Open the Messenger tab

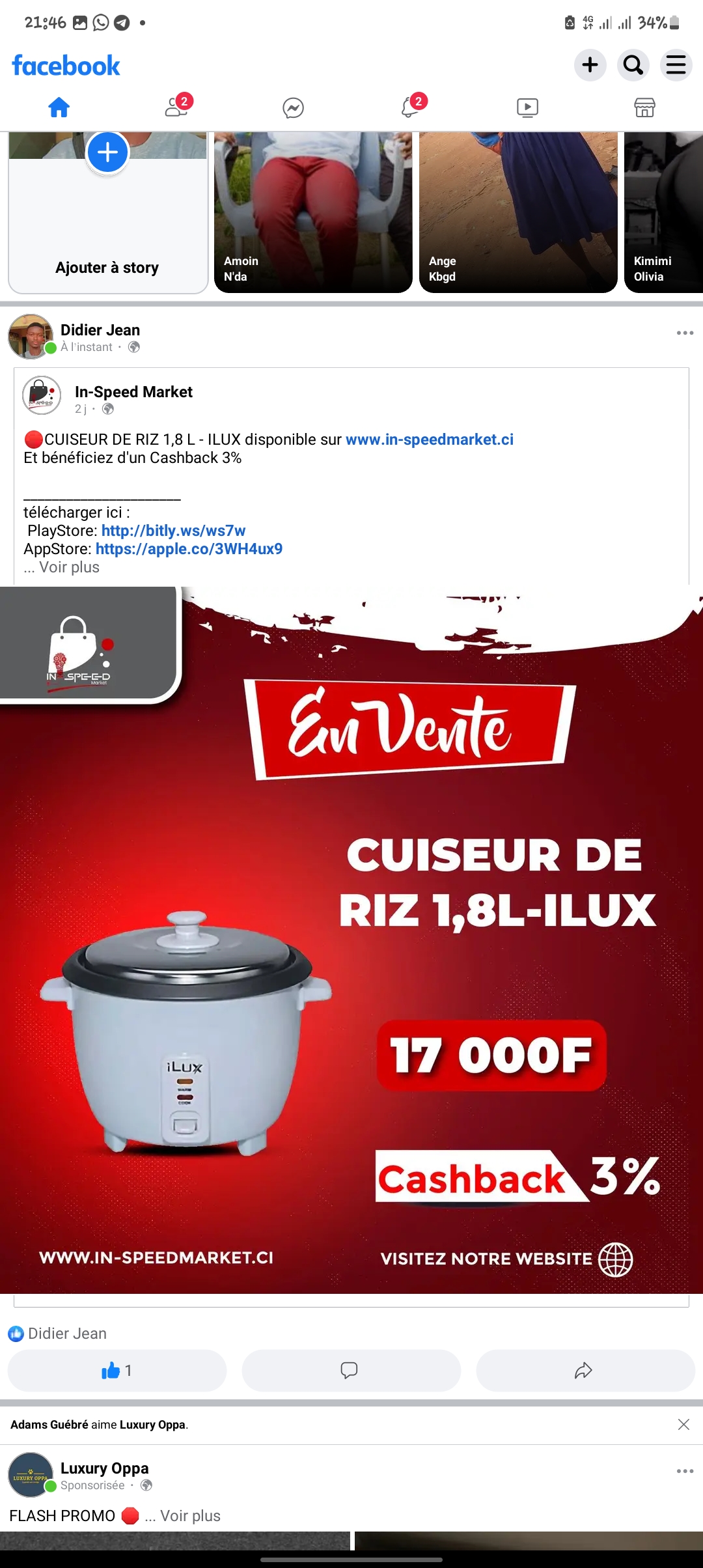click(x=293, y=107)
